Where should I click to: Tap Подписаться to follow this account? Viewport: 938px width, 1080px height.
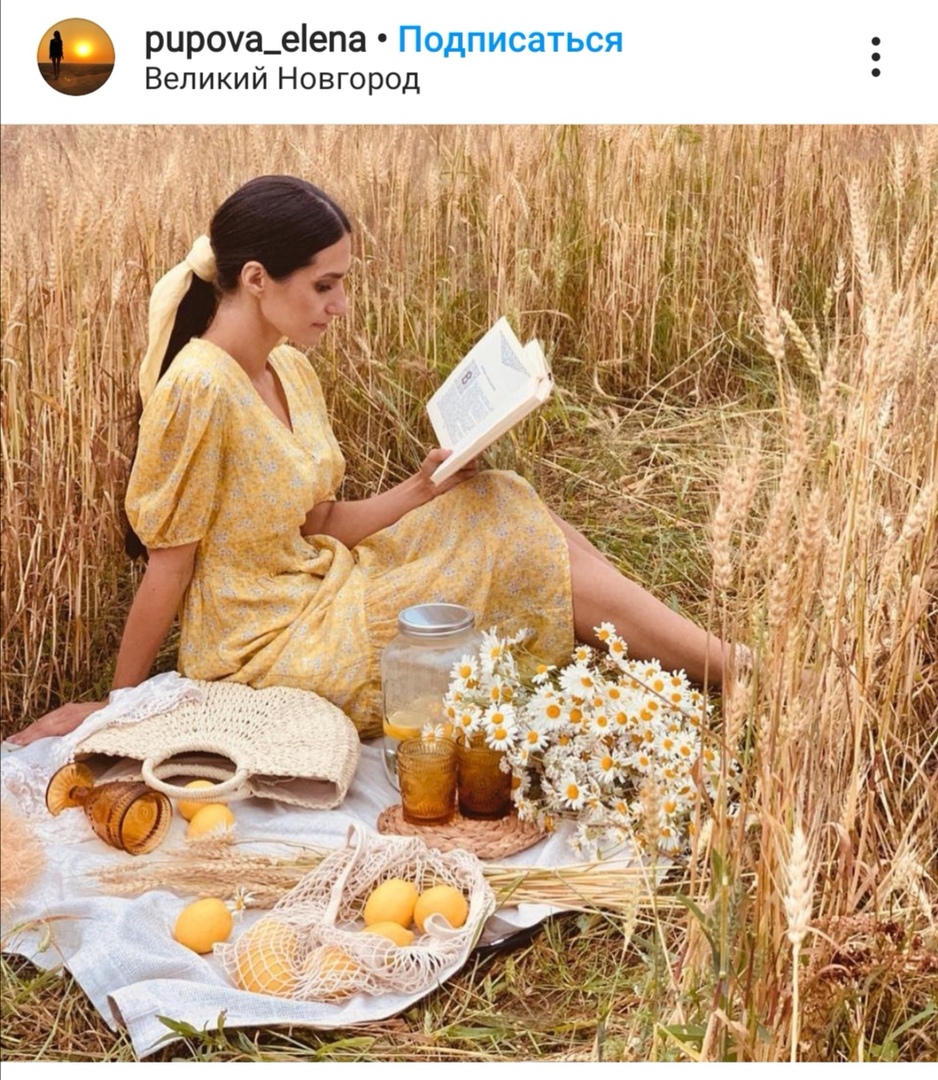coord(510,40)
